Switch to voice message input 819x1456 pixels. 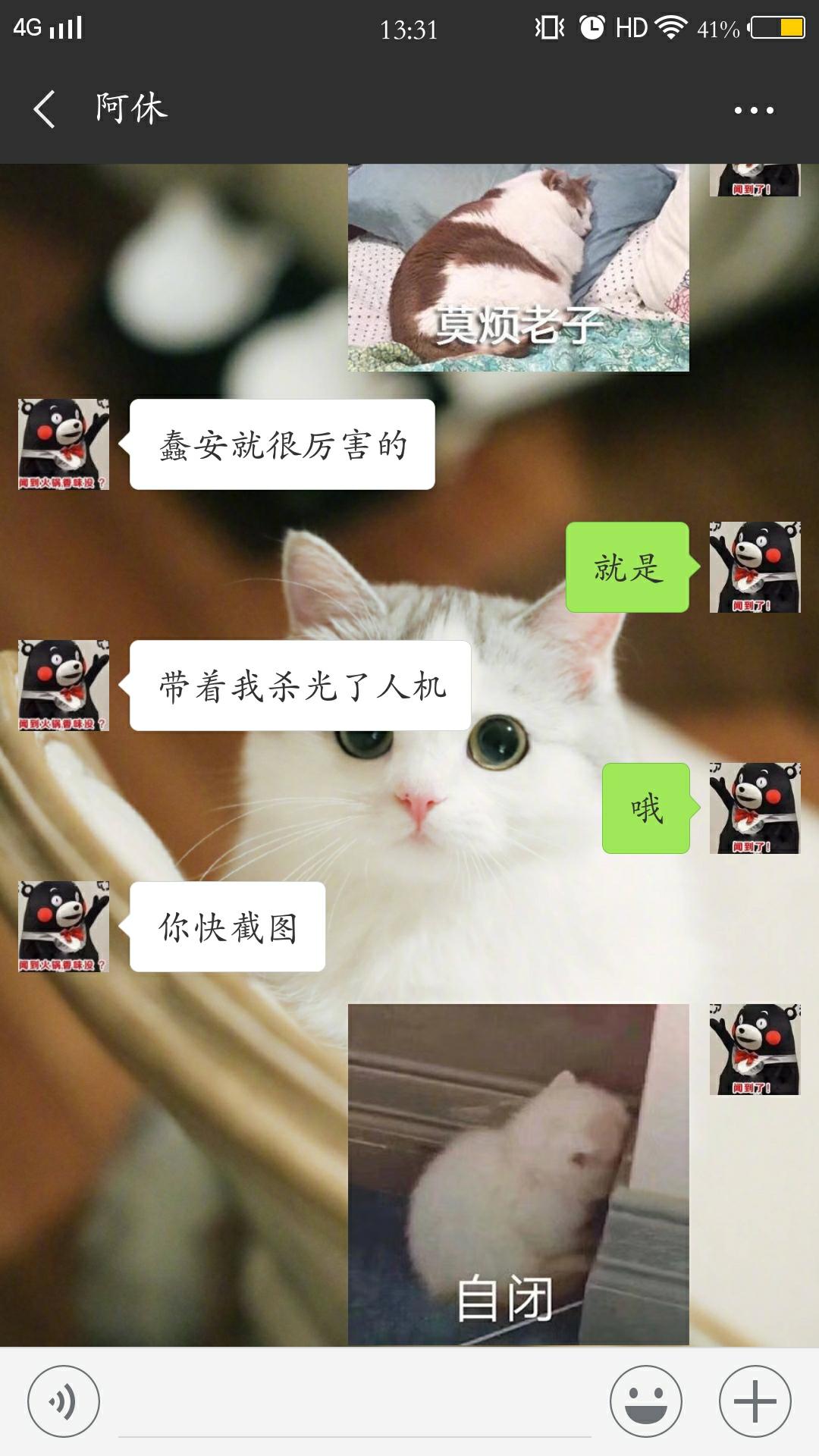pyautogui.click(x=64, y=1401)
